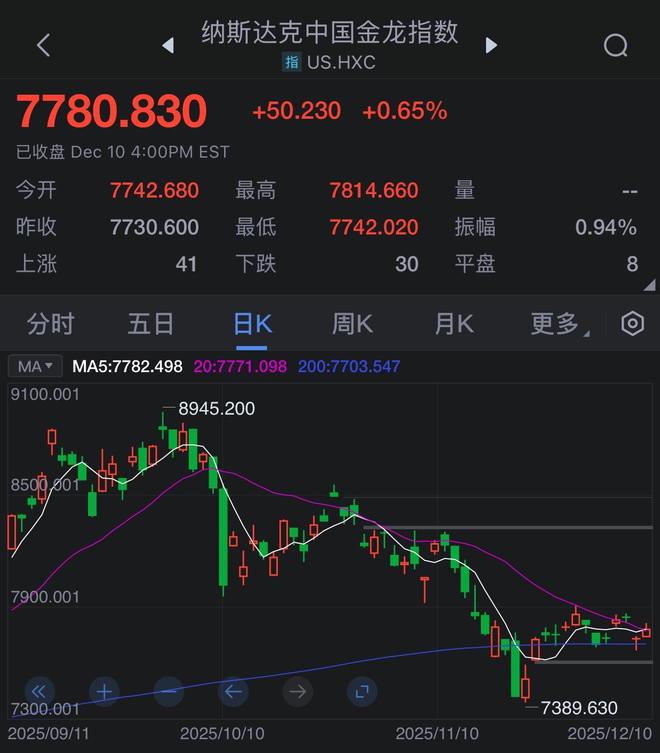The image size is (660, 753).
Task: Go back to the previous screen
Action: click(43, 45)
